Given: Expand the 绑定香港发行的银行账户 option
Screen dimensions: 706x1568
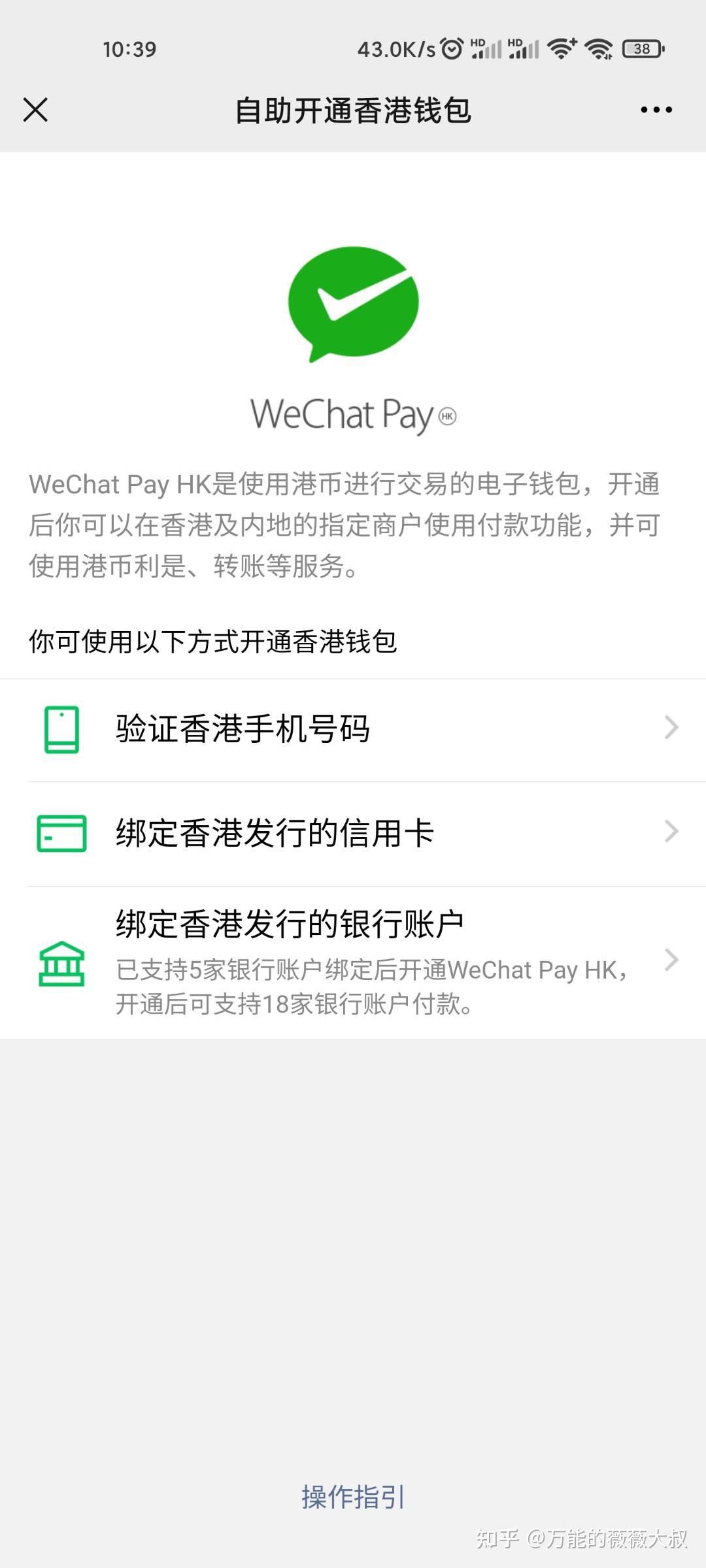Looking at the screenshot, I should (x=672, y=959).
